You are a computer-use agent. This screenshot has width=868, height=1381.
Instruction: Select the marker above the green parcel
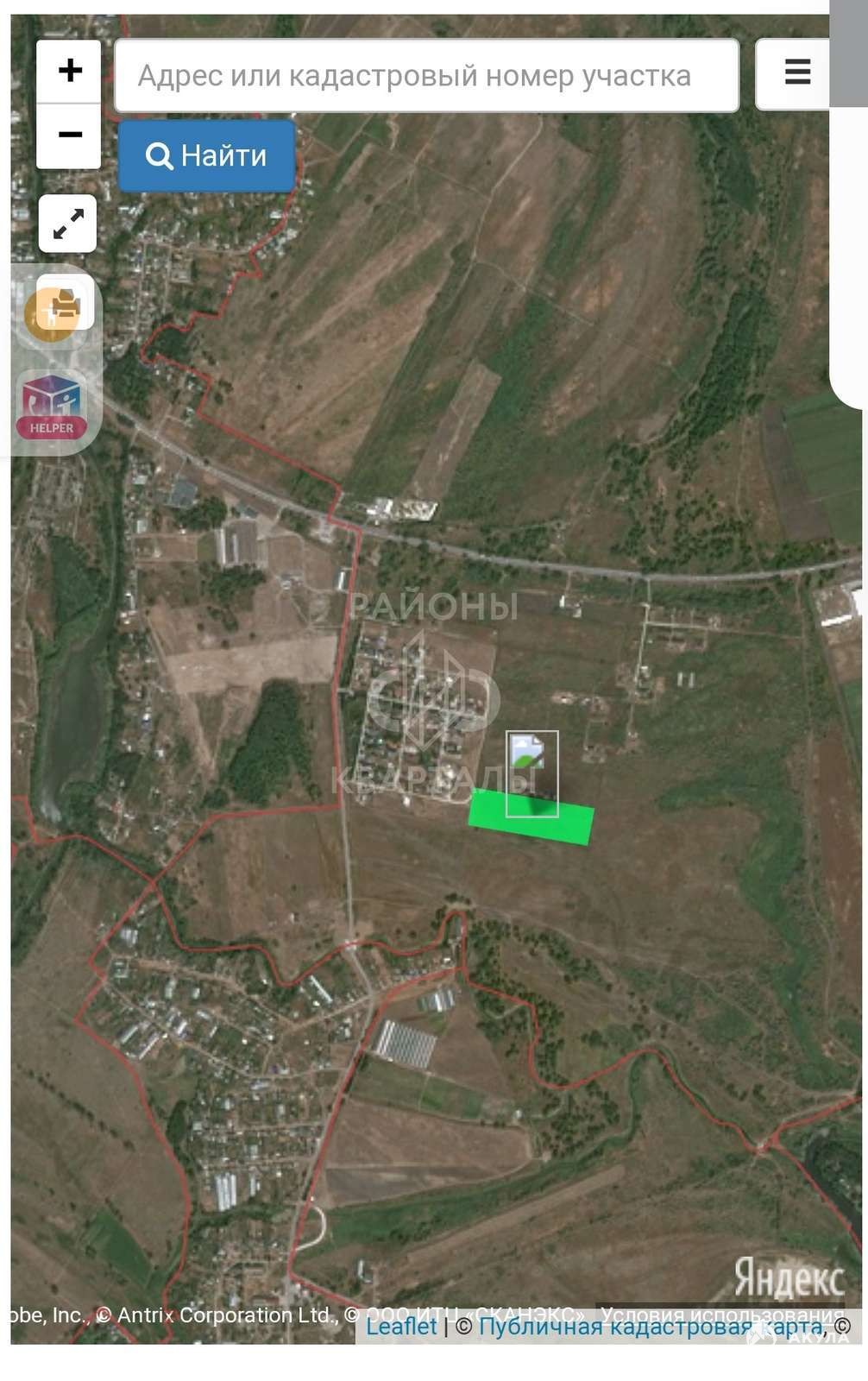(531, 772)
